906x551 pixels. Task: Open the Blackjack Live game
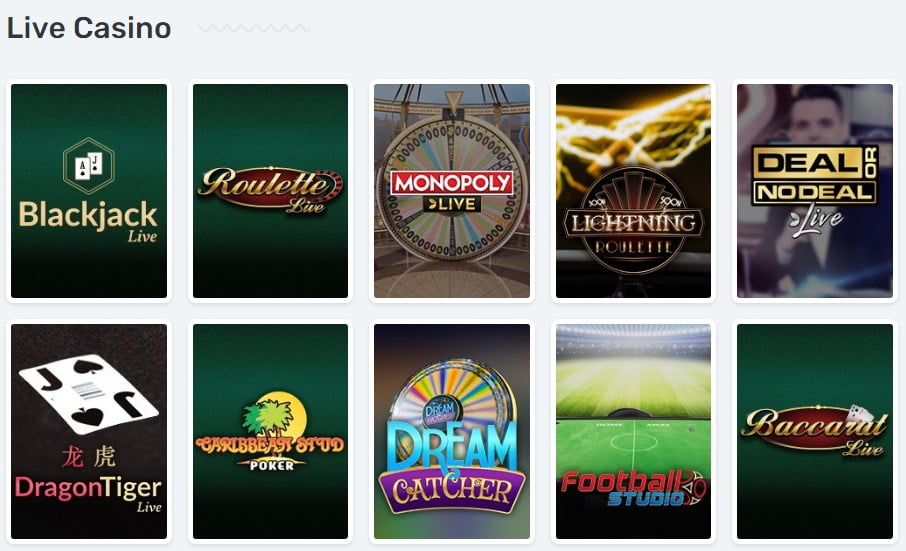[88, 191]
